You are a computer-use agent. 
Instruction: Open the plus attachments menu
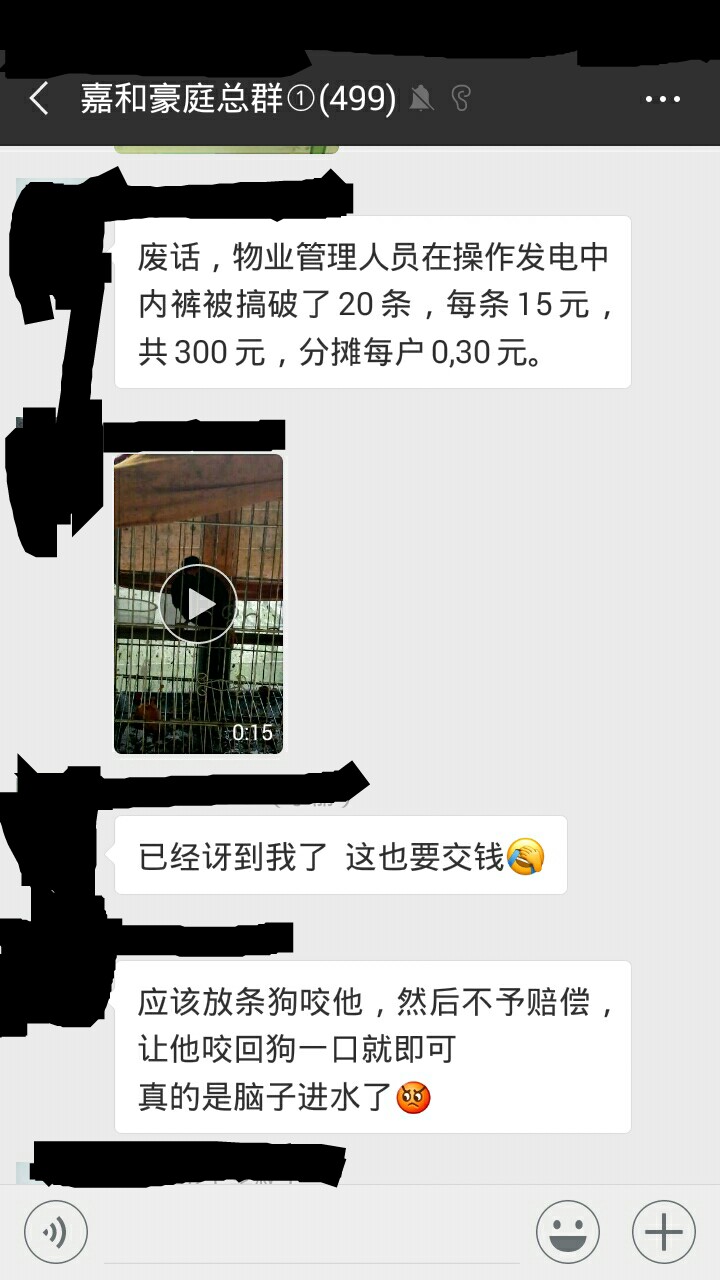tap(664, 1232)
